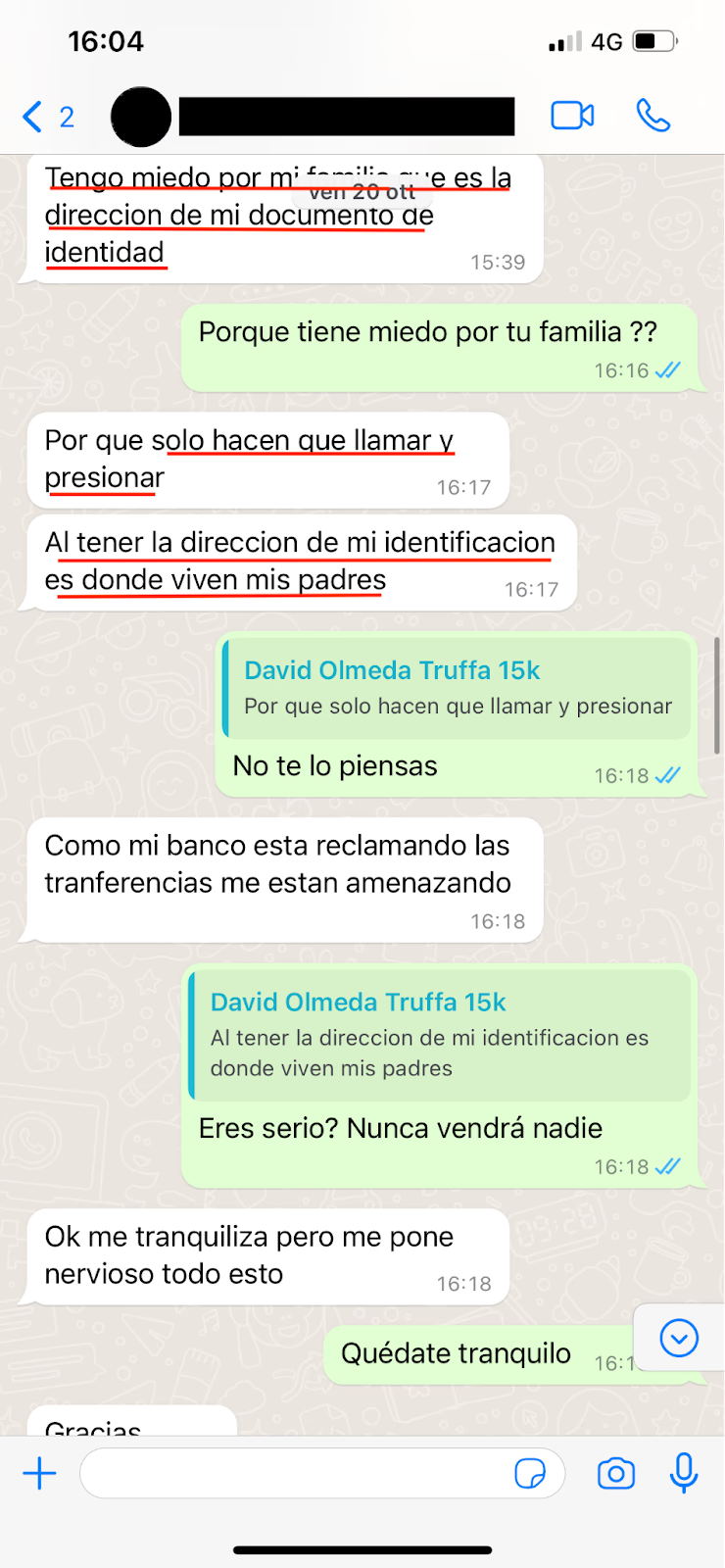Open the attachment plus menu
The width and height of the screenshot is (725, 1568).
(39, 1473)
